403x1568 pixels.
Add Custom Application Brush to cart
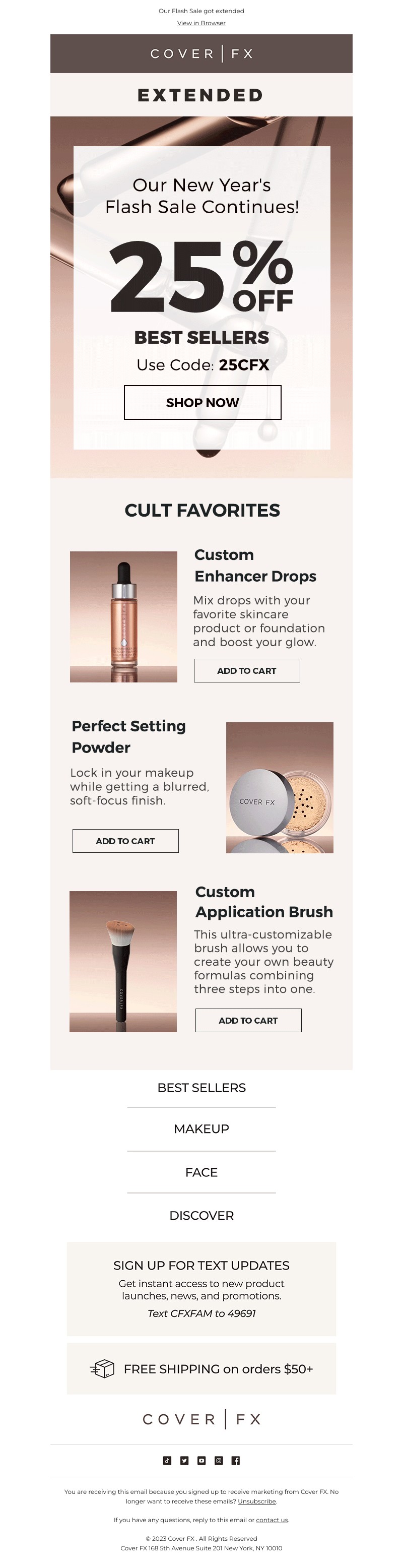tap(248, 1020)
